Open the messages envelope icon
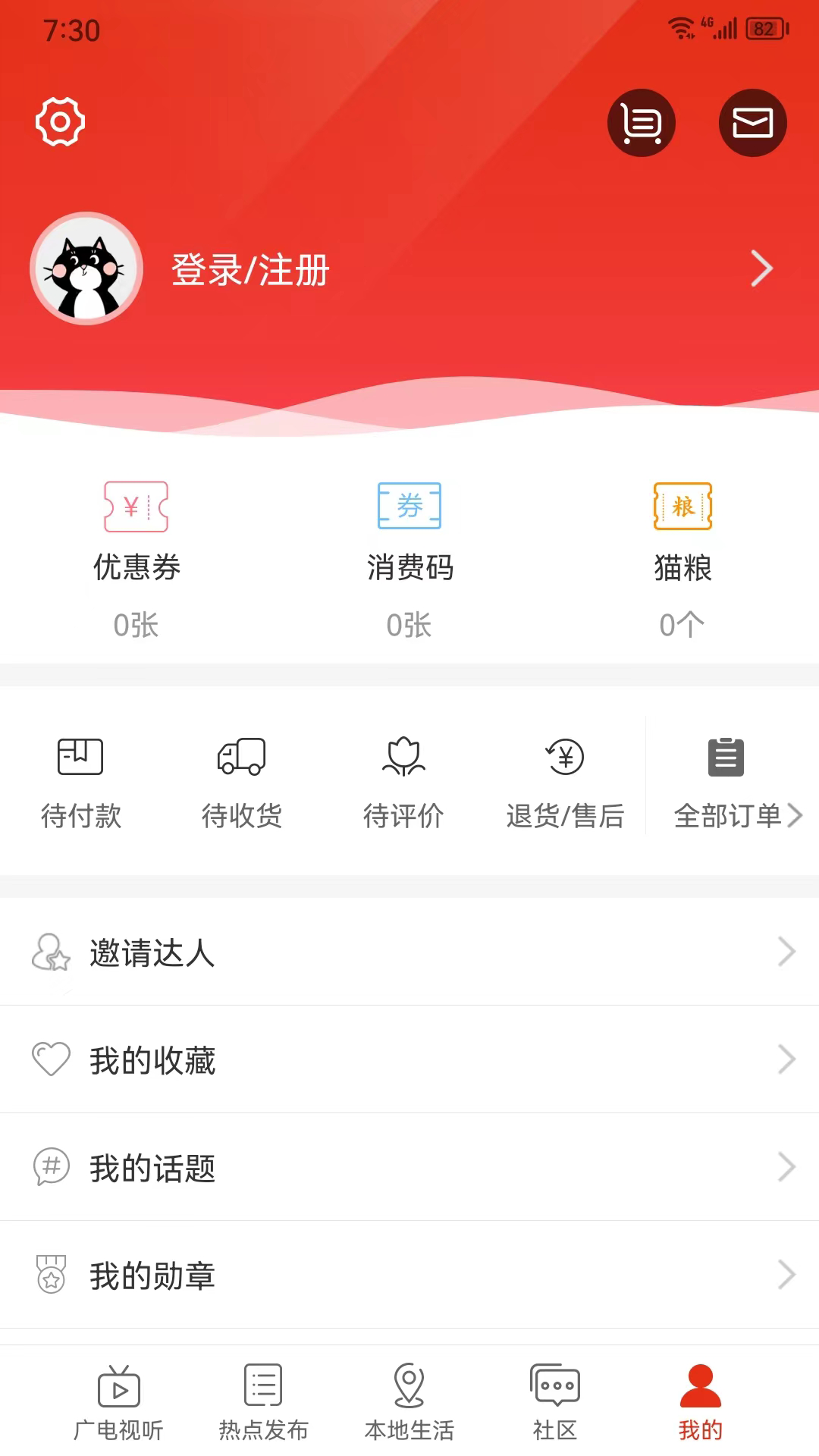Screen dimensions: 819x1456 coord(752,123)
